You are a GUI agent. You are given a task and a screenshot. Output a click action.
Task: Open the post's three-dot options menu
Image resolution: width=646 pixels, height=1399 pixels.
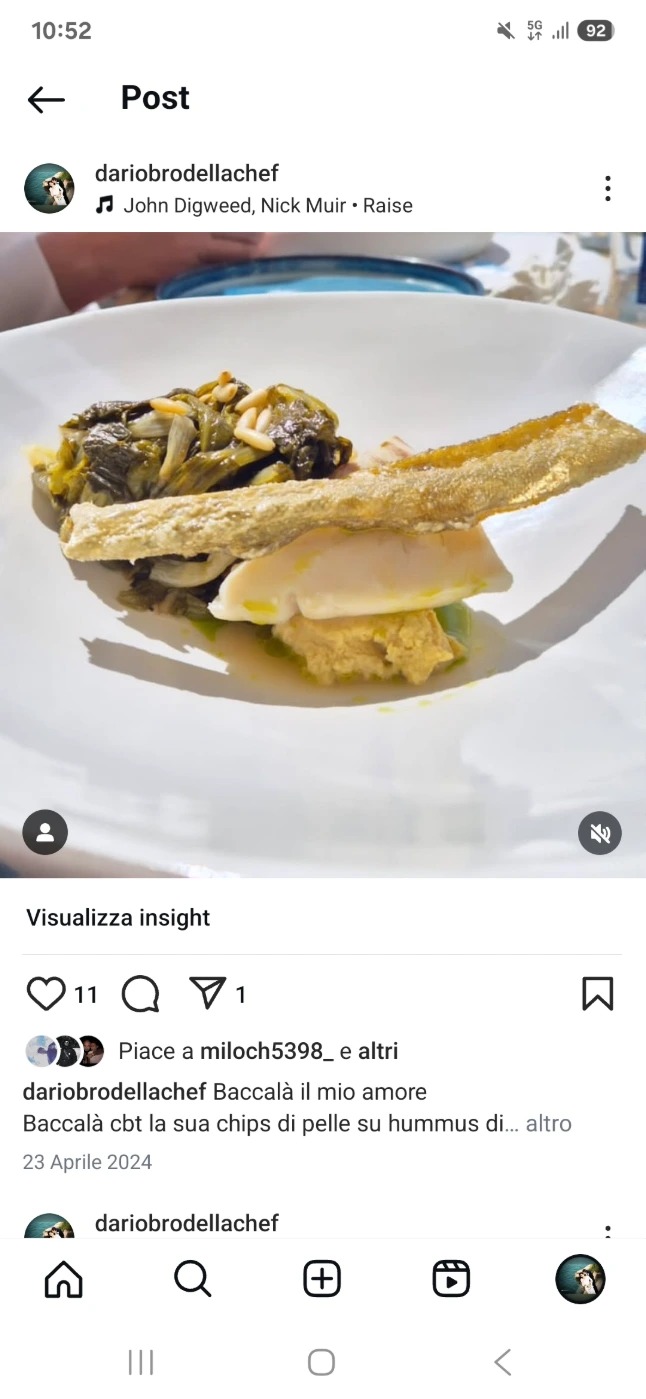pyautogui.click(x=607, y=189)
